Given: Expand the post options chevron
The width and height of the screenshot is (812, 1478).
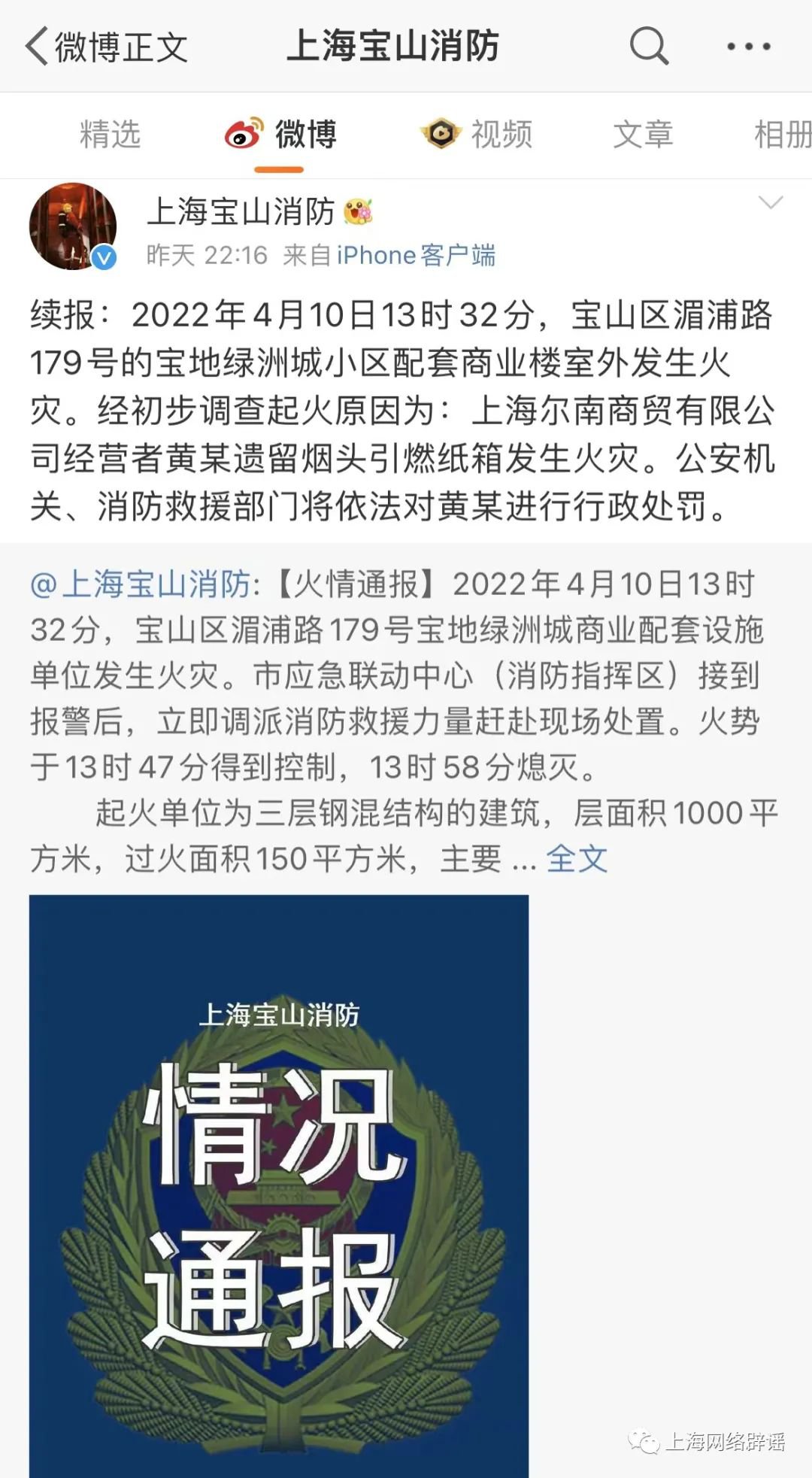Looking at the screenshot, I should point(771,202).
